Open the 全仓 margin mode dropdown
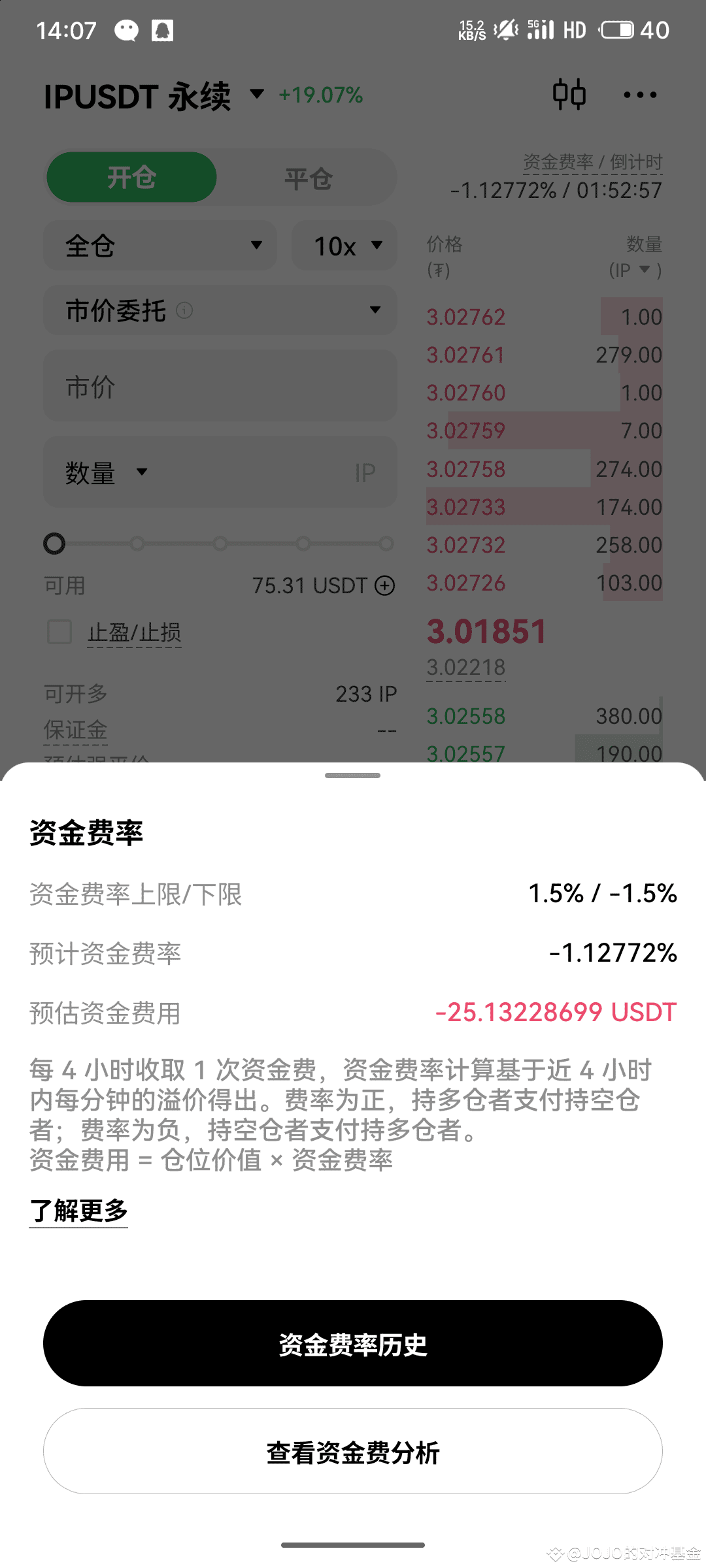The height and width of the screenshot is (1568, 706). 160,246
